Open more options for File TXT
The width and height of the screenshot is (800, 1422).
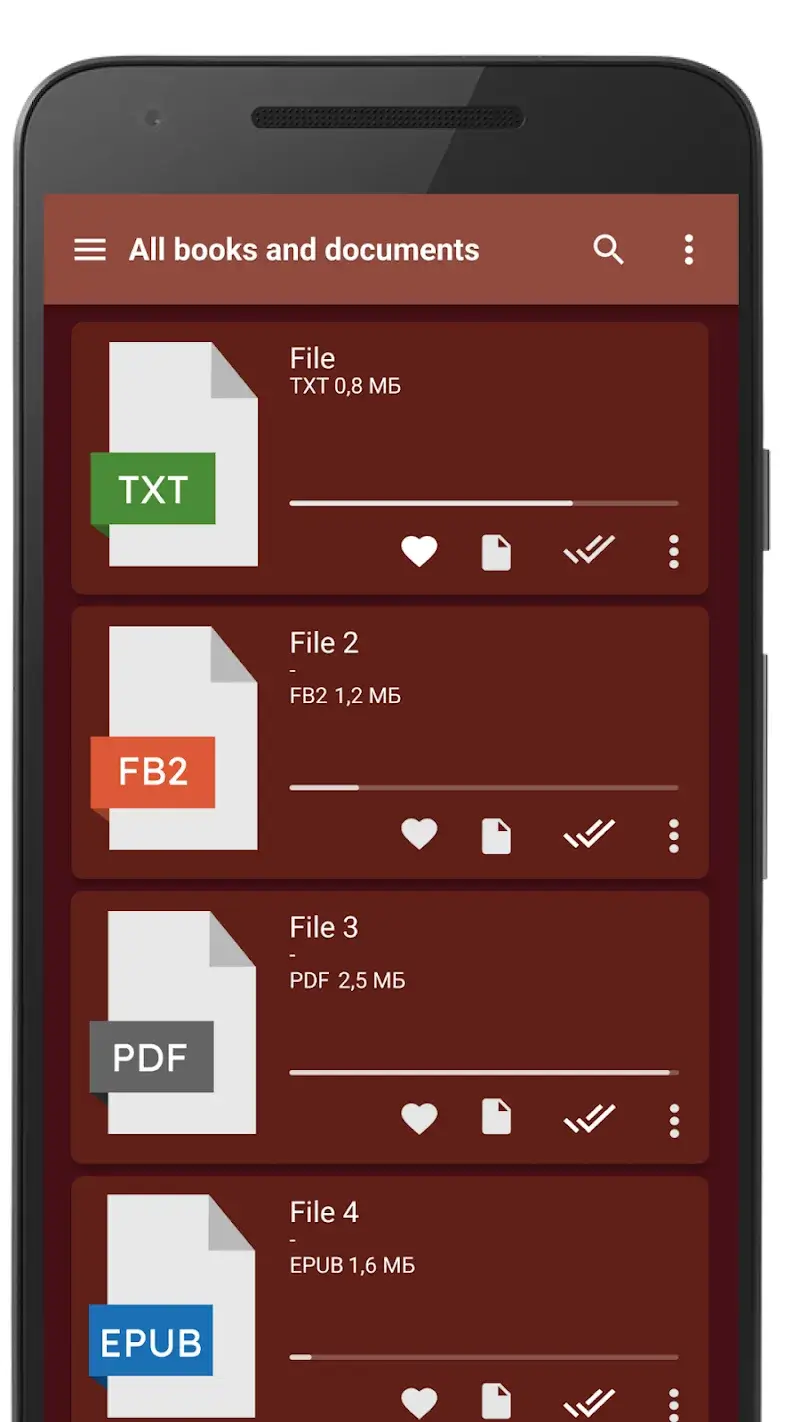[673, 552]
